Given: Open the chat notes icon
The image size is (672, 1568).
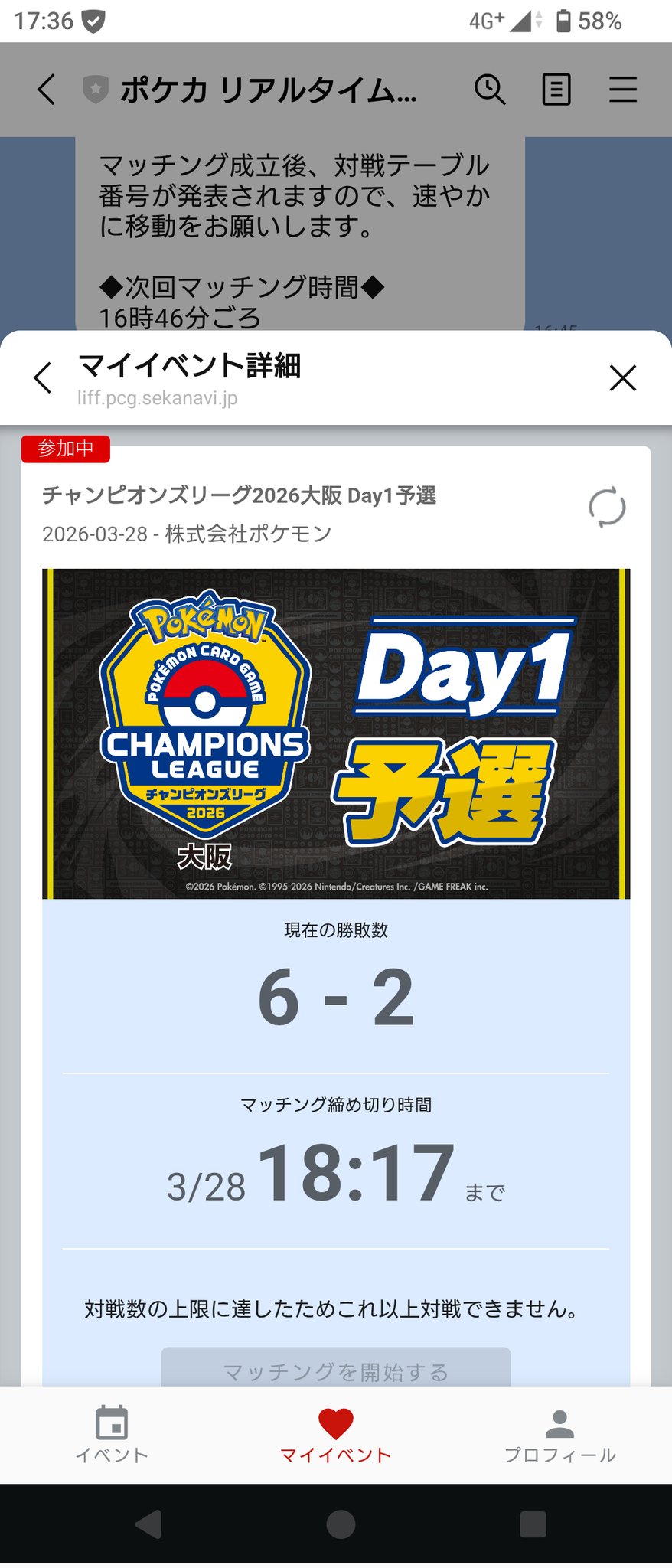Looking at the screenshot, I should (x=556, y=90).
